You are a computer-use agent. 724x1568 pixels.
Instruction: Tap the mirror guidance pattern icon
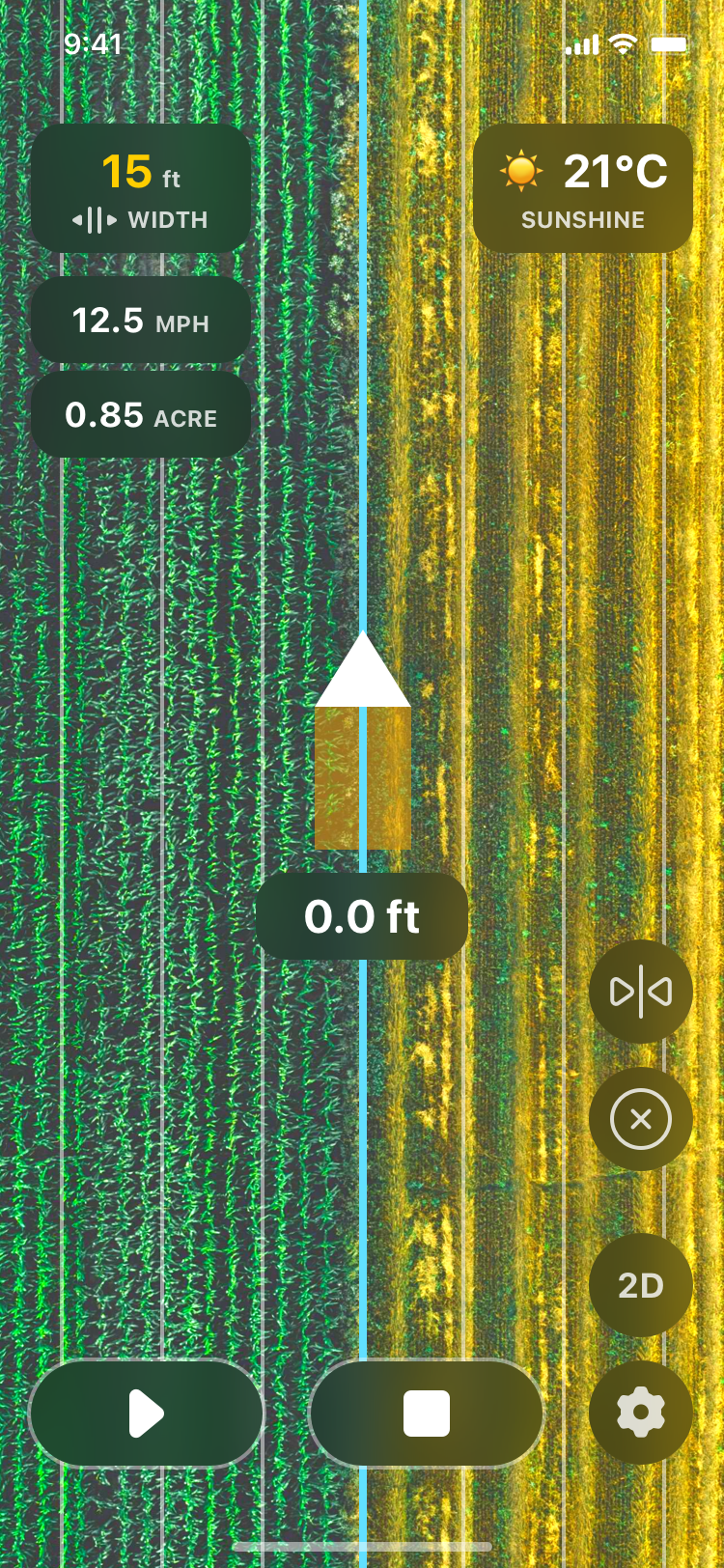pyautogui.click(x=640, y=992)
